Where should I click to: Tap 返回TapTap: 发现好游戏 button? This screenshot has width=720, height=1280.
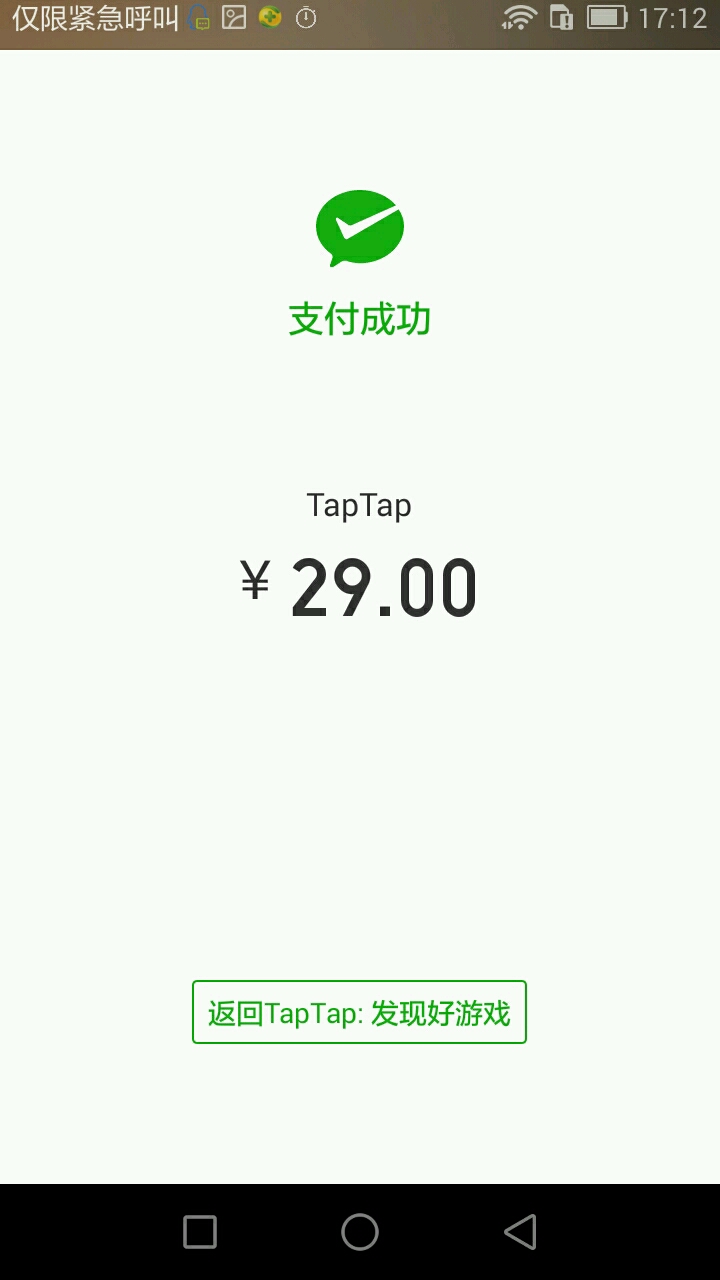point(359,1012)
